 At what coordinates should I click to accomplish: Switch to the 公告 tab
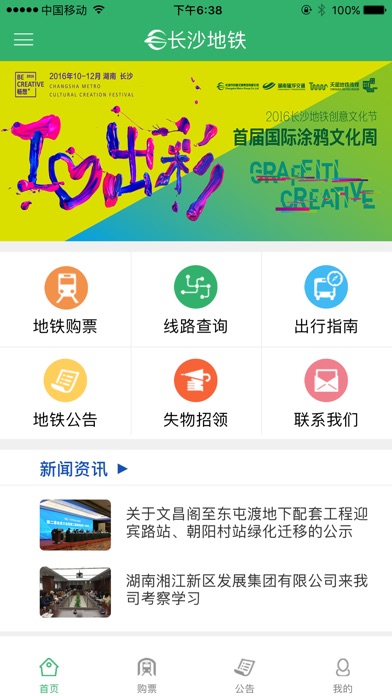pos(245,675)
